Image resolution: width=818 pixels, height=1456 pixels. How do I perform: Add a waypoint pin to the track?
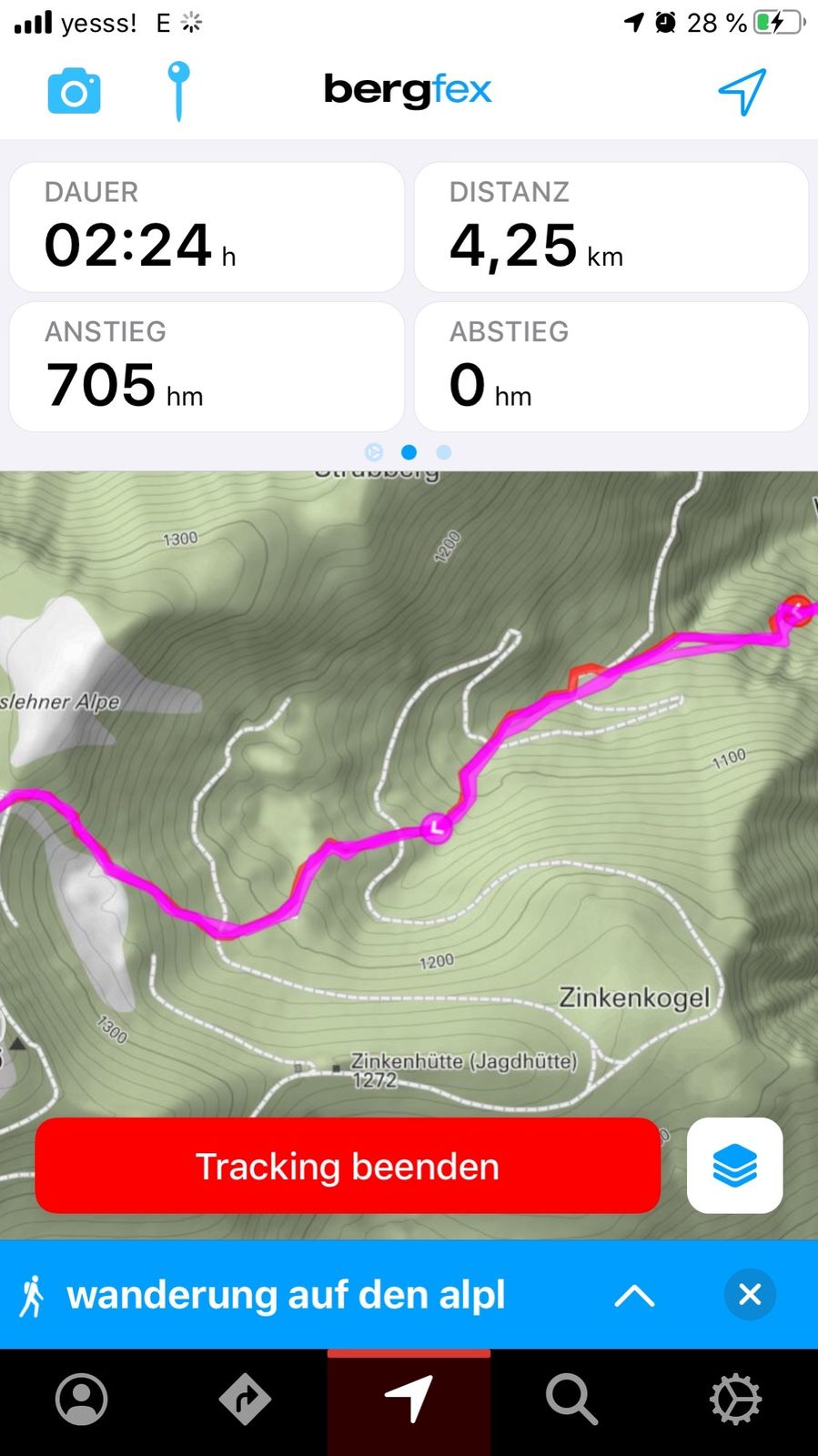[178, 90]
